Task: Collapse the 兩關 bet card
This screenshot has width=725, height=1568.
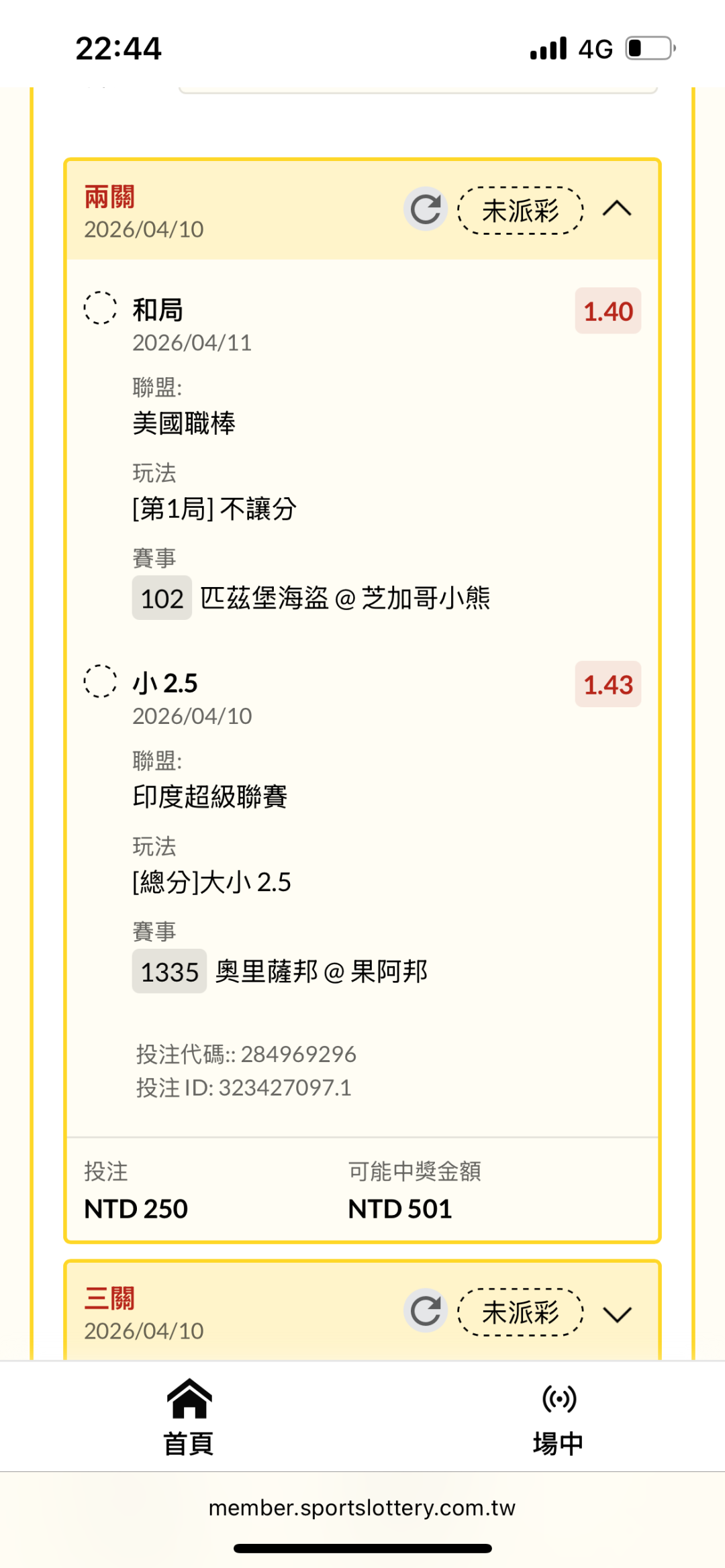Action: pos(617,209)
